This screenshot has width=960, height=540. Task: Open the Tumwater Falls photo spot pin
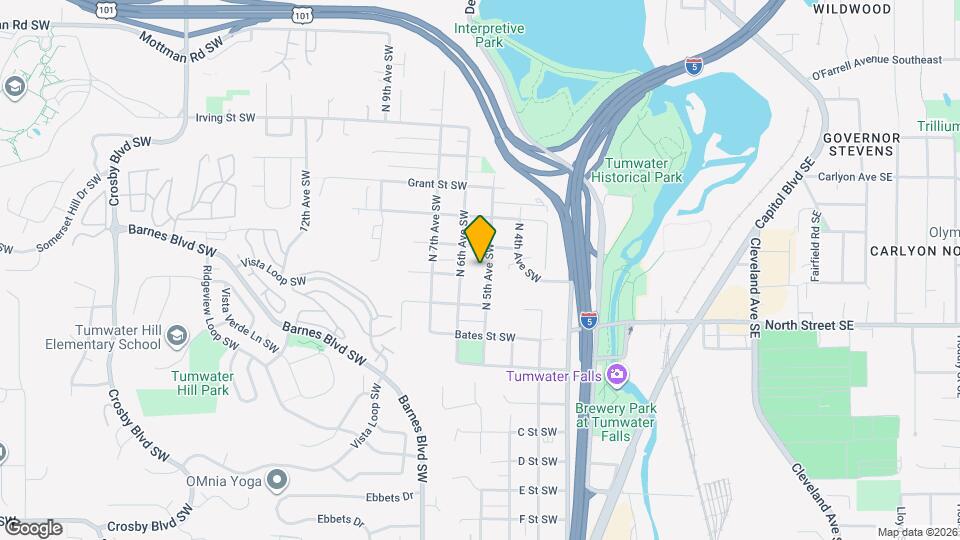tap(617, 376)
